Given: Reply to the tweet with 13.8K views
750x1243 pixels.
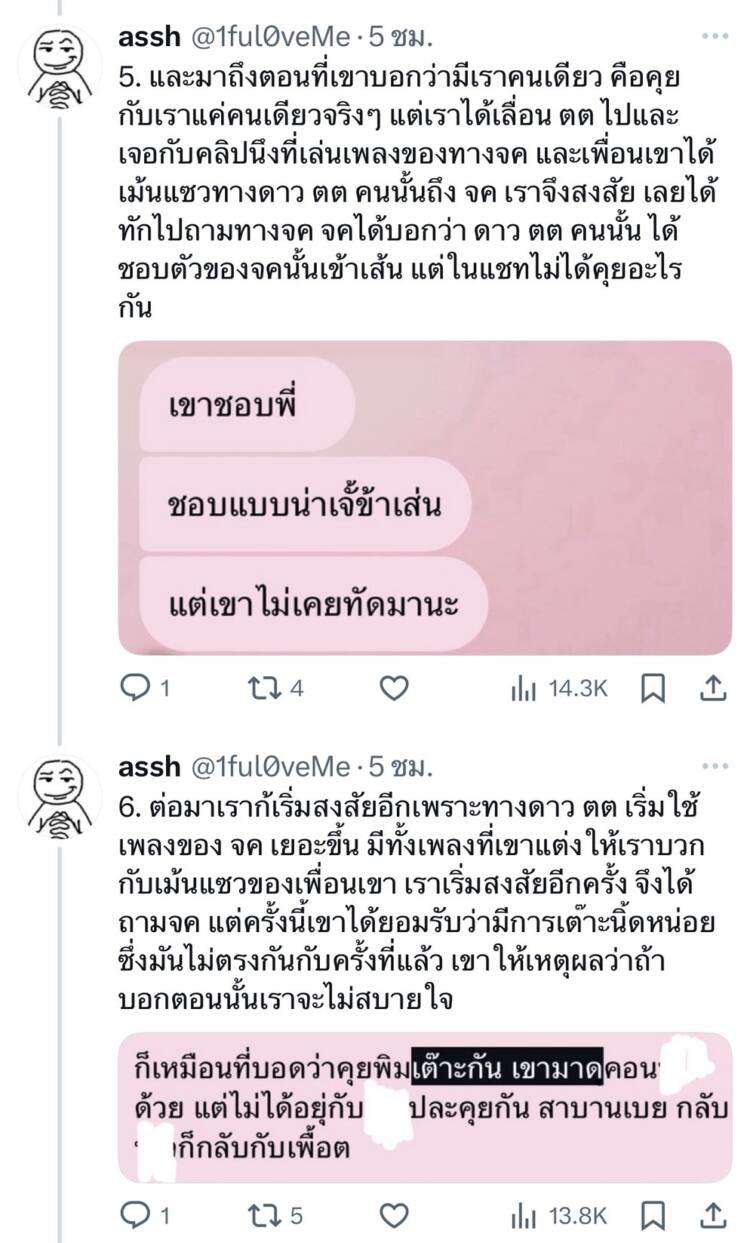Looking at the screenshot, I should pos(133,1215).
